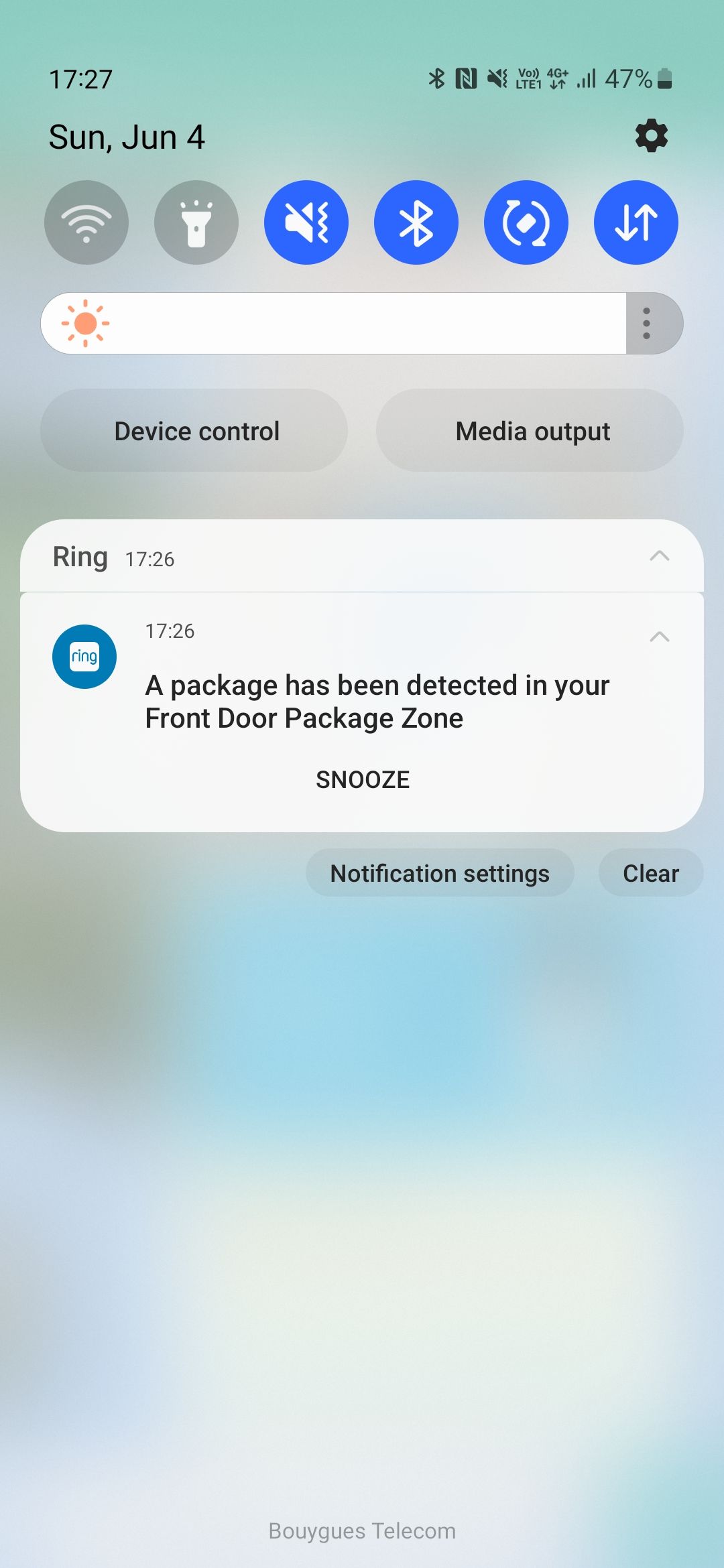
Task: Disable the vibrate mode toggle
Action: tap(306, 222)
